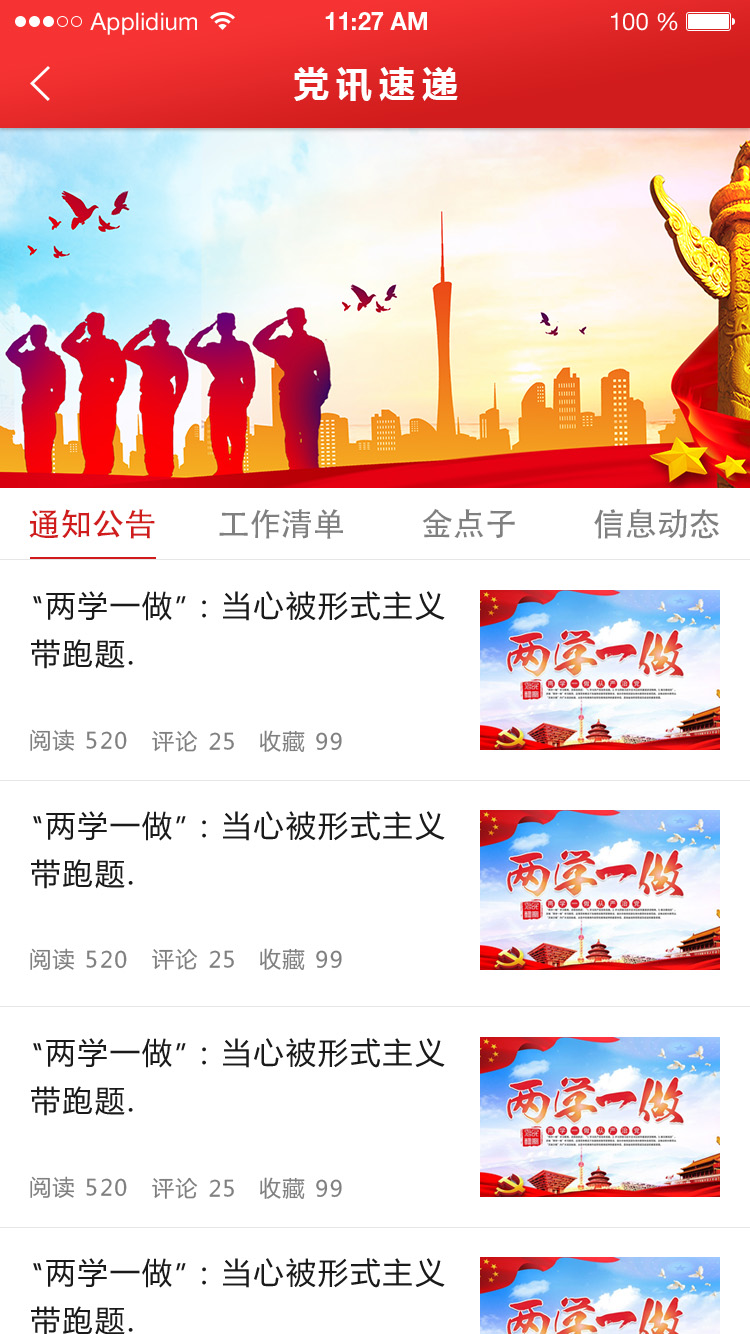Open the 信息动态 tab

[657, 524]
